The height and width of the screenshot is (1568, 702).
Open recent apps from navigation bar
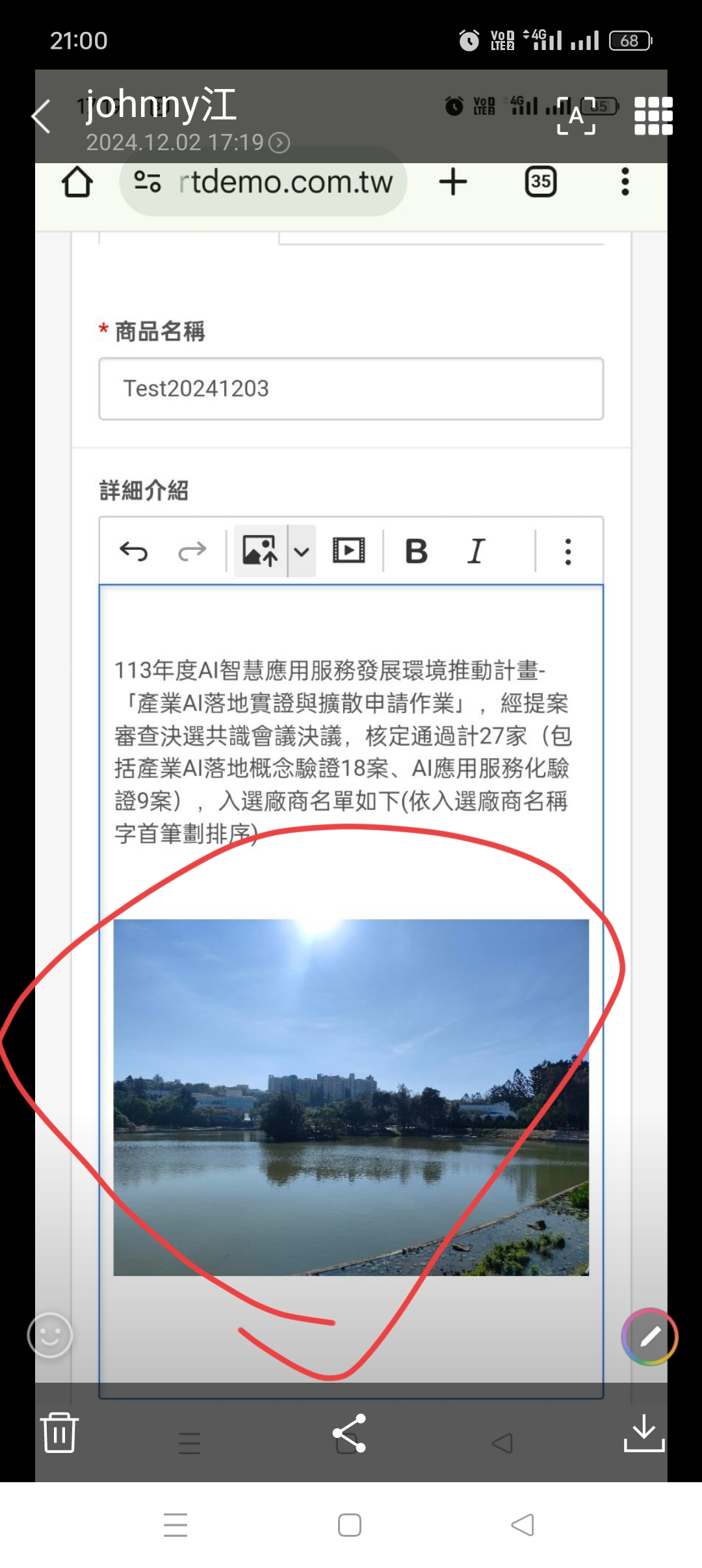coord(175,1525)
